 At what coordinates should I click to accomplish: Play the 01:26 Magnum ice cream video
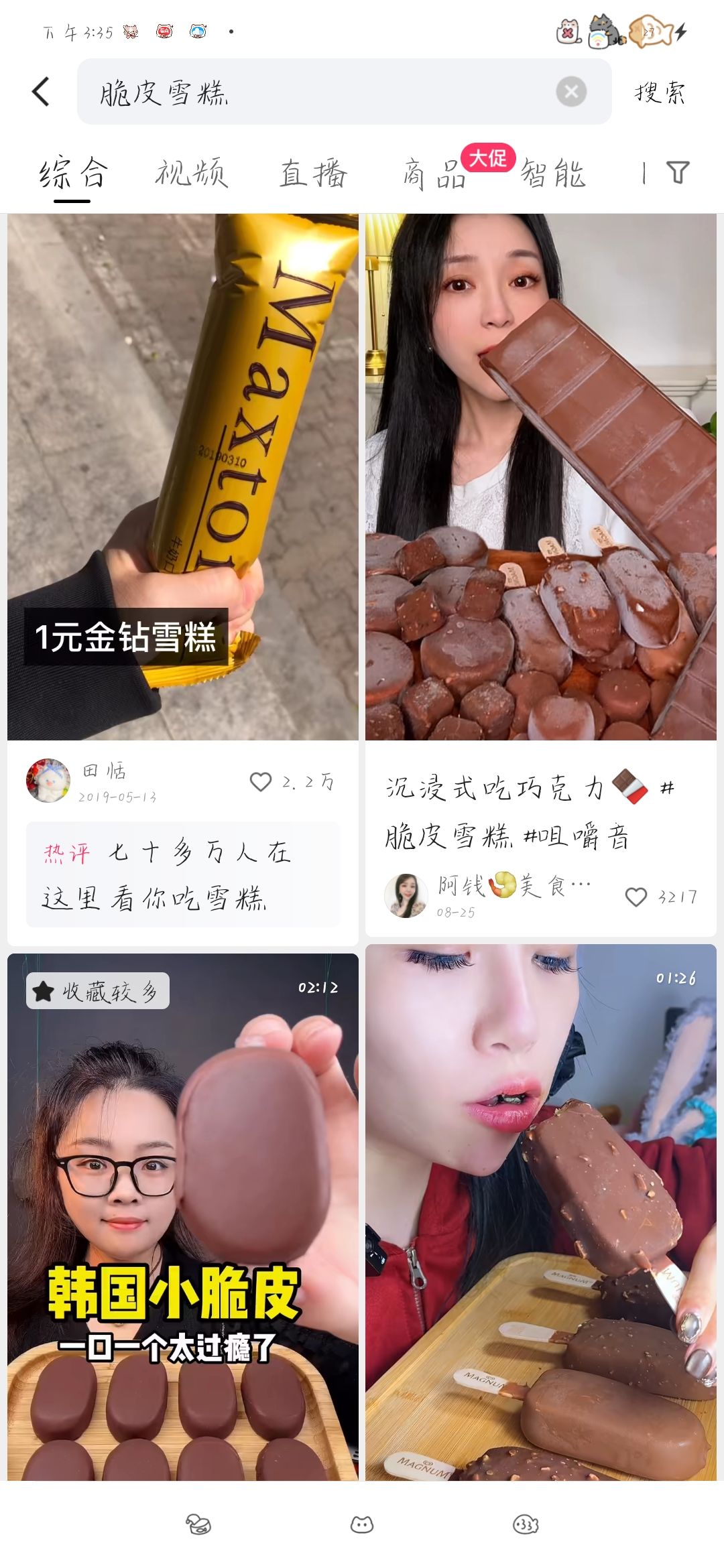click(x=540, y=1212)
